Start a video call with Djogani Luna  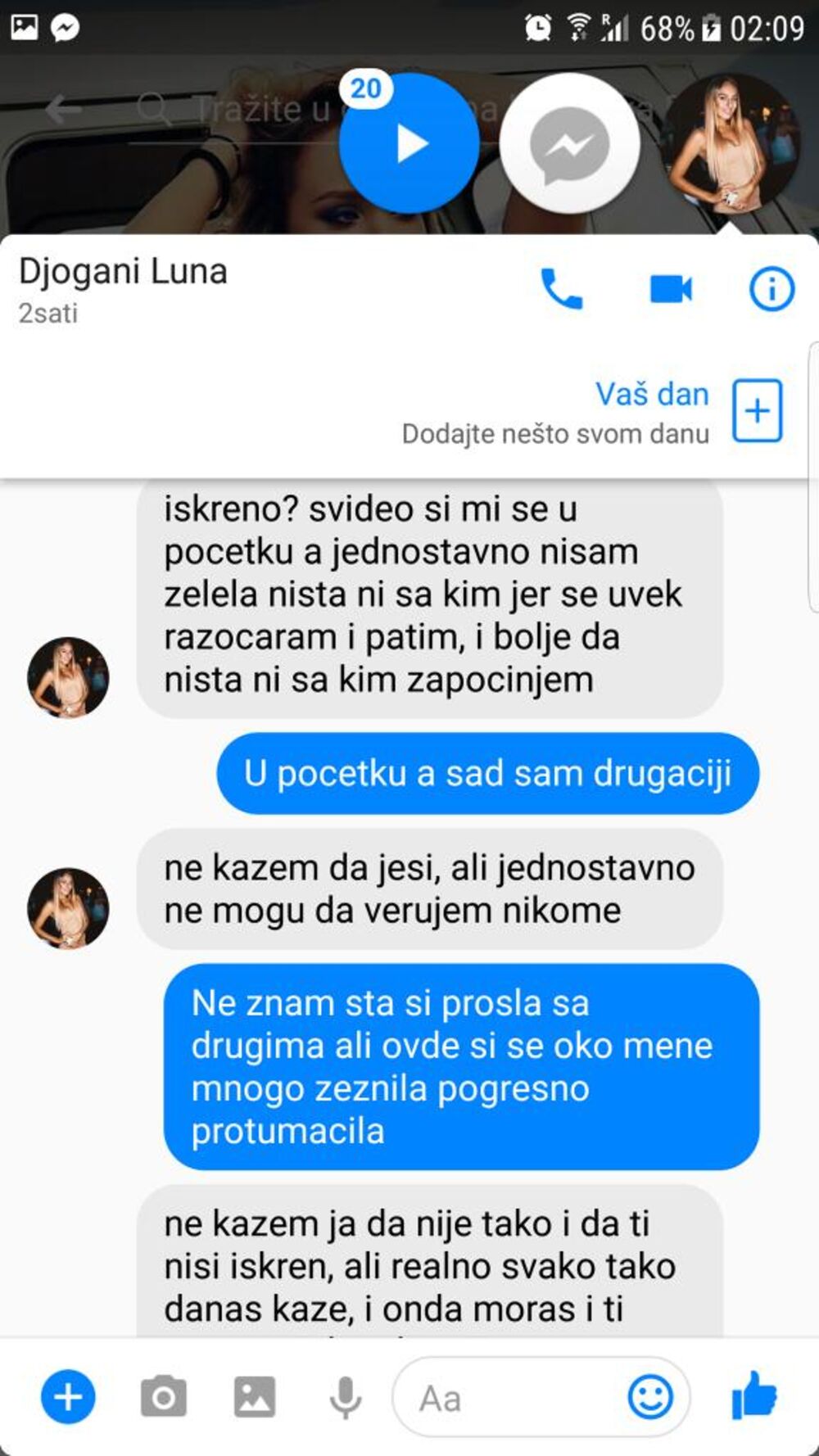click(x=671, y=289)
